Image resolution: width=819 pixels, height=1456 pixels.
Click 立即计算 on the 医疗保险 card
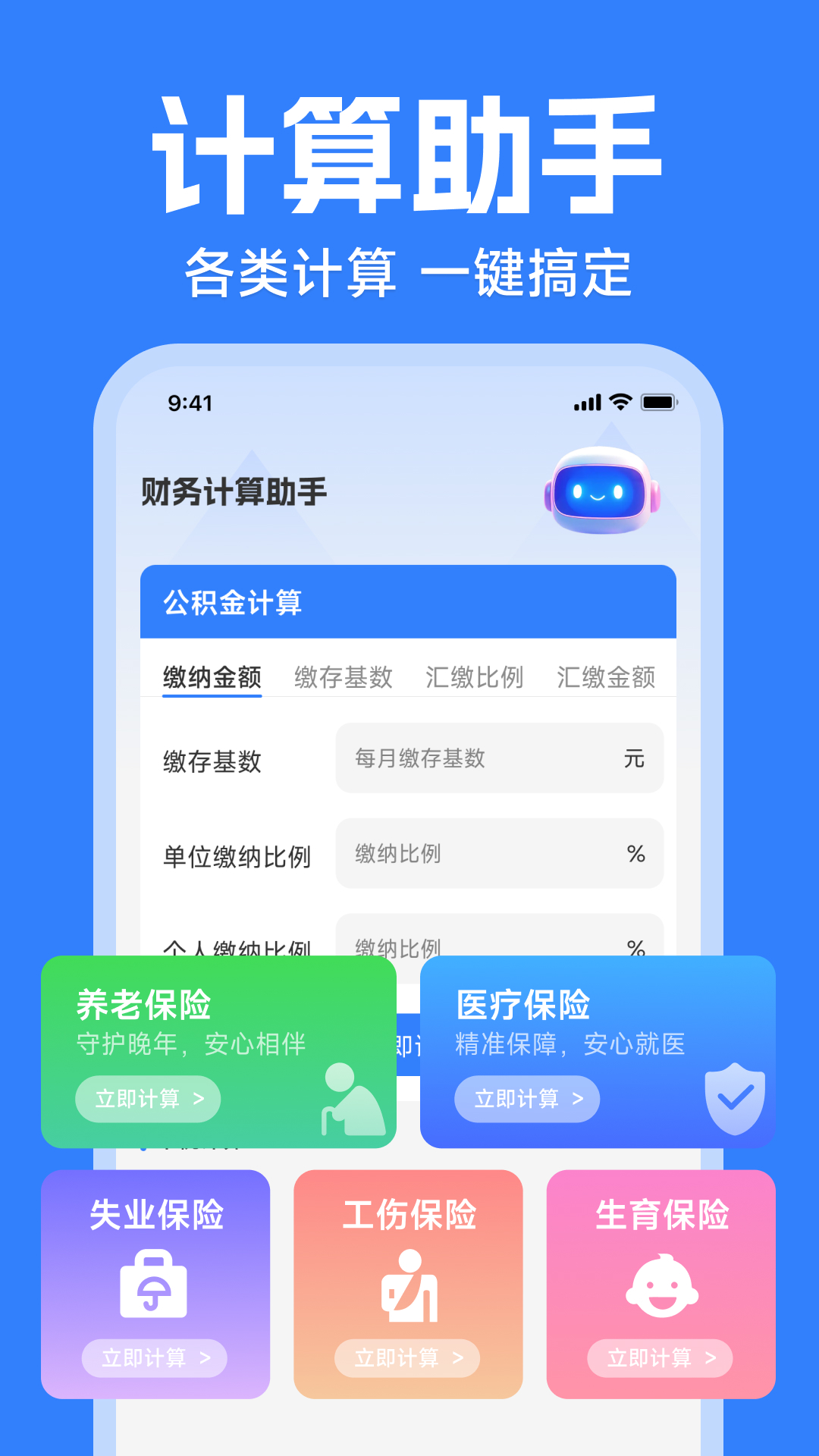pos(528,1099)
